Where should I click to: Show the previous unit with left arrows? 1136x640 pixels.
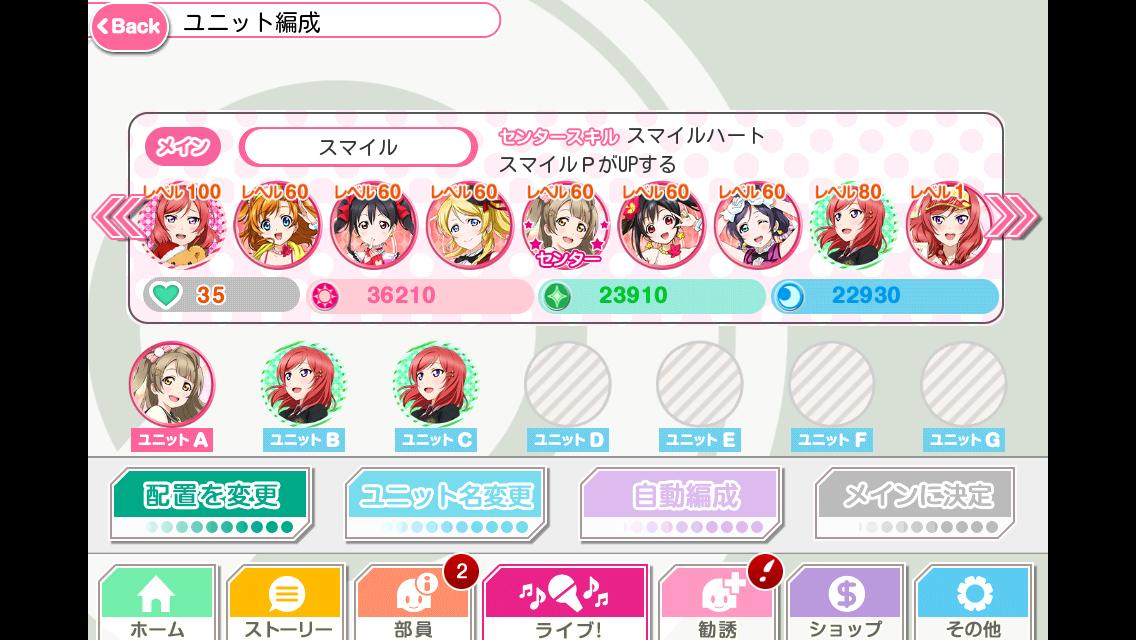tap(112, 218)
